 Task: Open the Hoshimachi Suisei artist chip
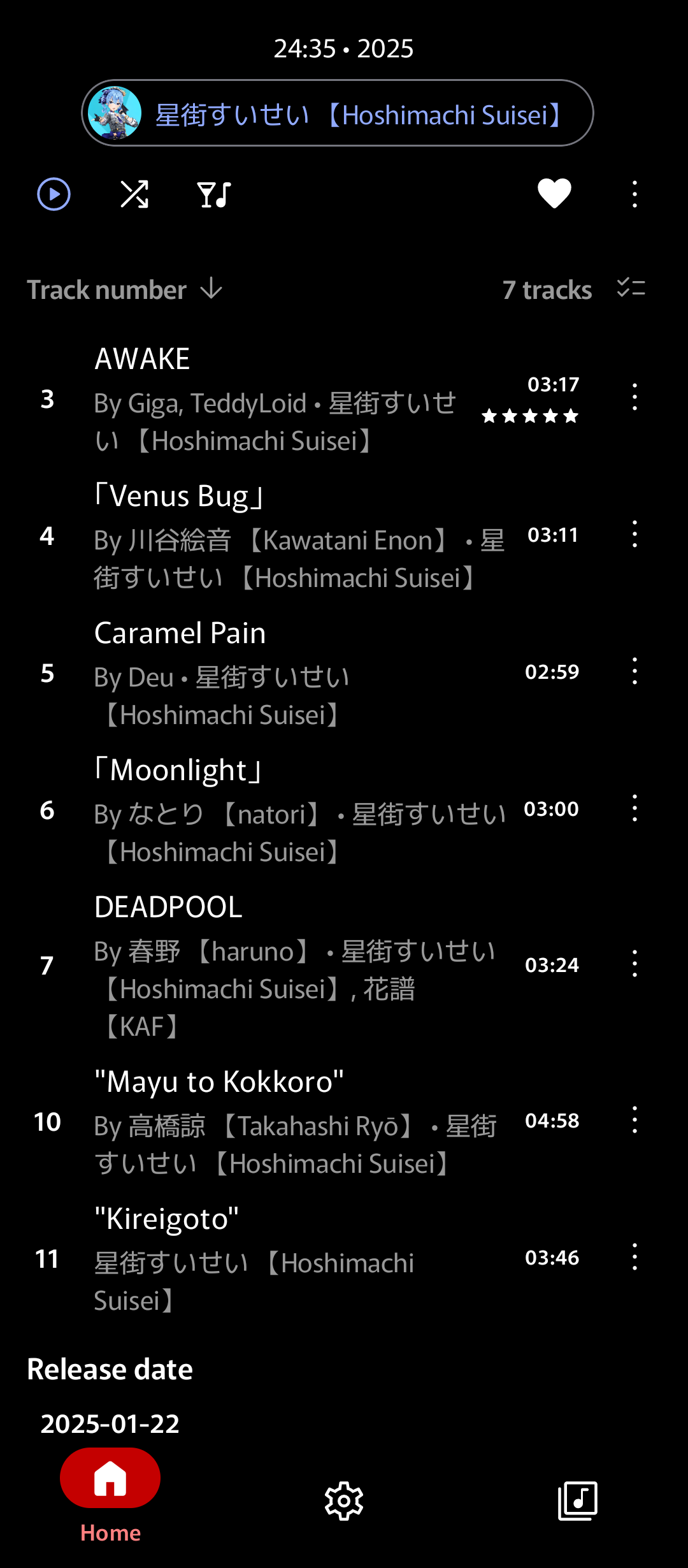pos(338,113)
